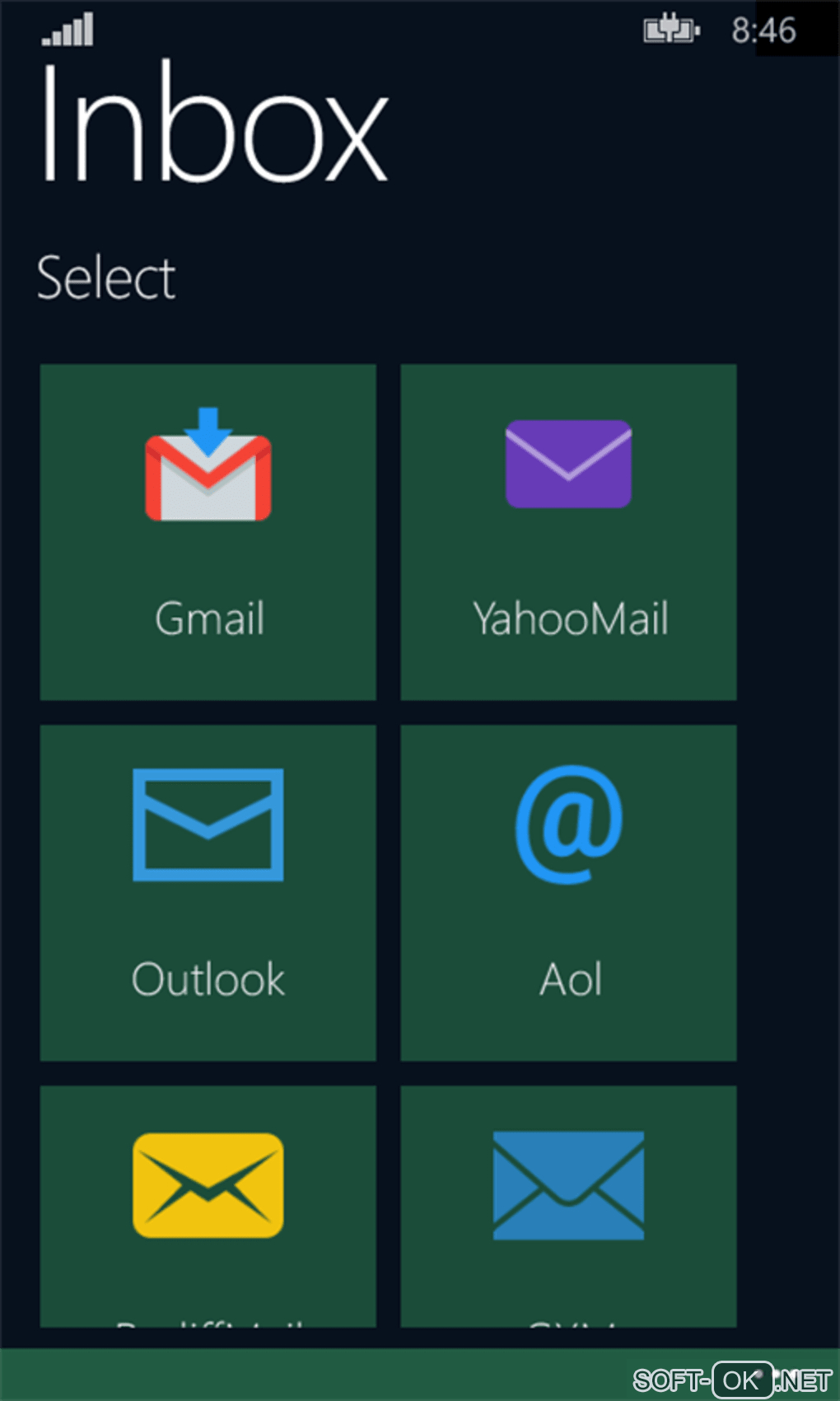The height and width of the screenshot is (1401, 840).
Task: Select the YahooMail tile
Action: (568, 532)
